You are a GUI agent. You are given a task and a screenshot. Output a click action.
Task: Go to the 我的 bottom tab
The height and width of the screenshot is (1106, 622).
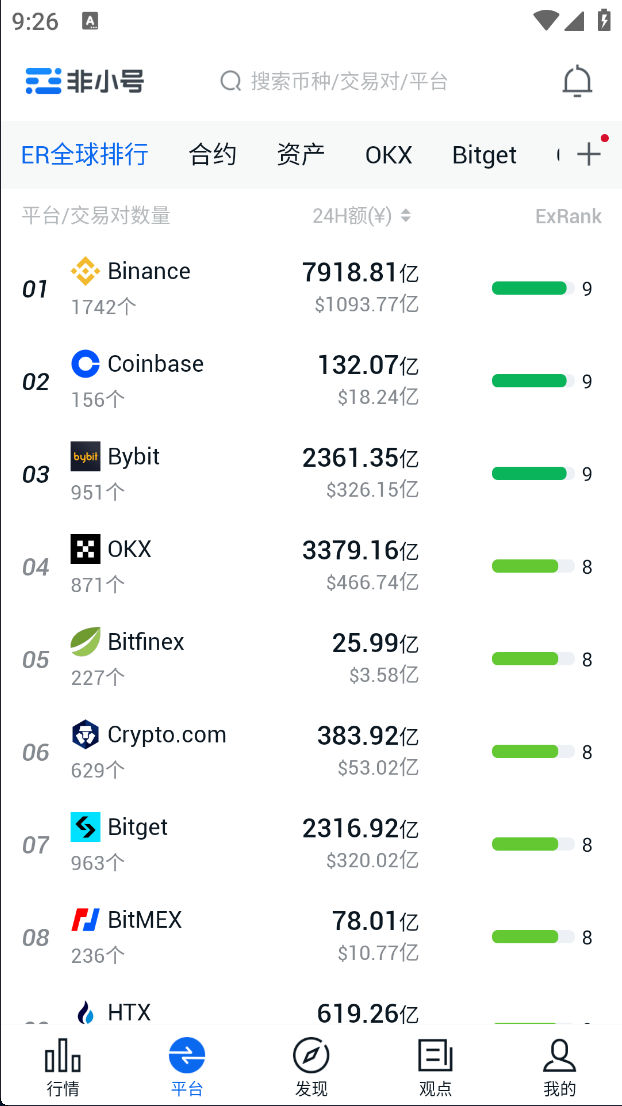tap(559, 1066)
